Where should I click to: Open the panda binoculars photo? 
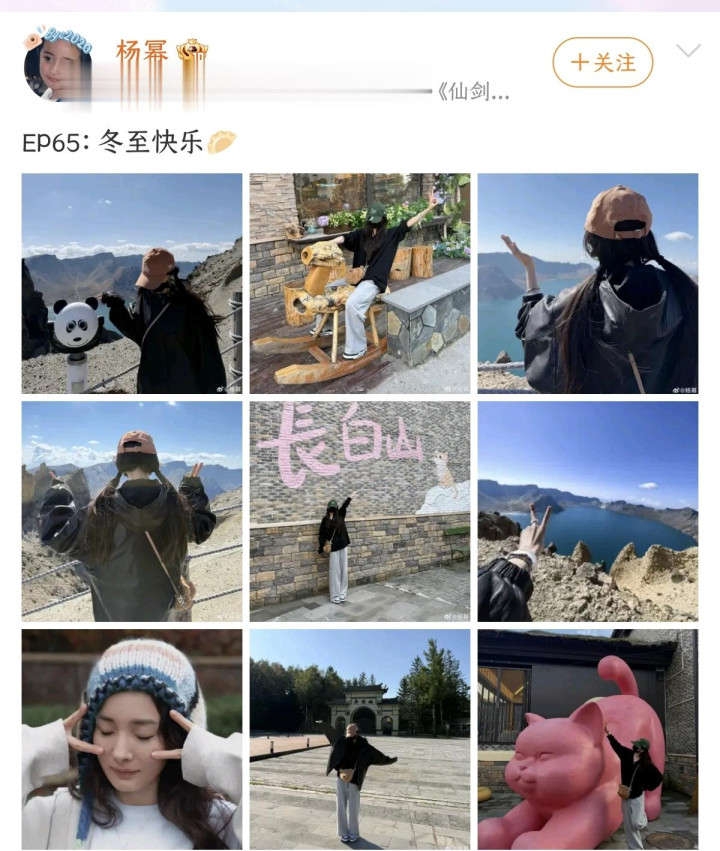[132, 283]
